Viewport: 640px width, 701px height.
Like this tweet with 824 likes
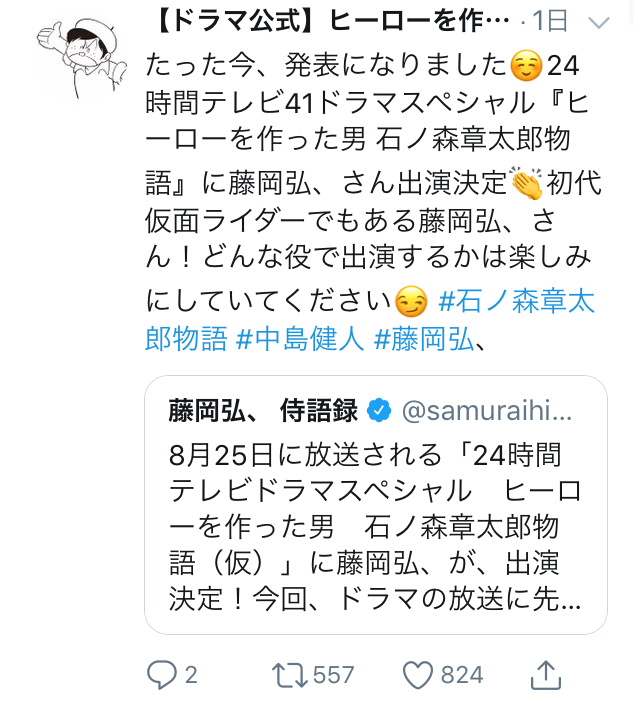point(420,675)
